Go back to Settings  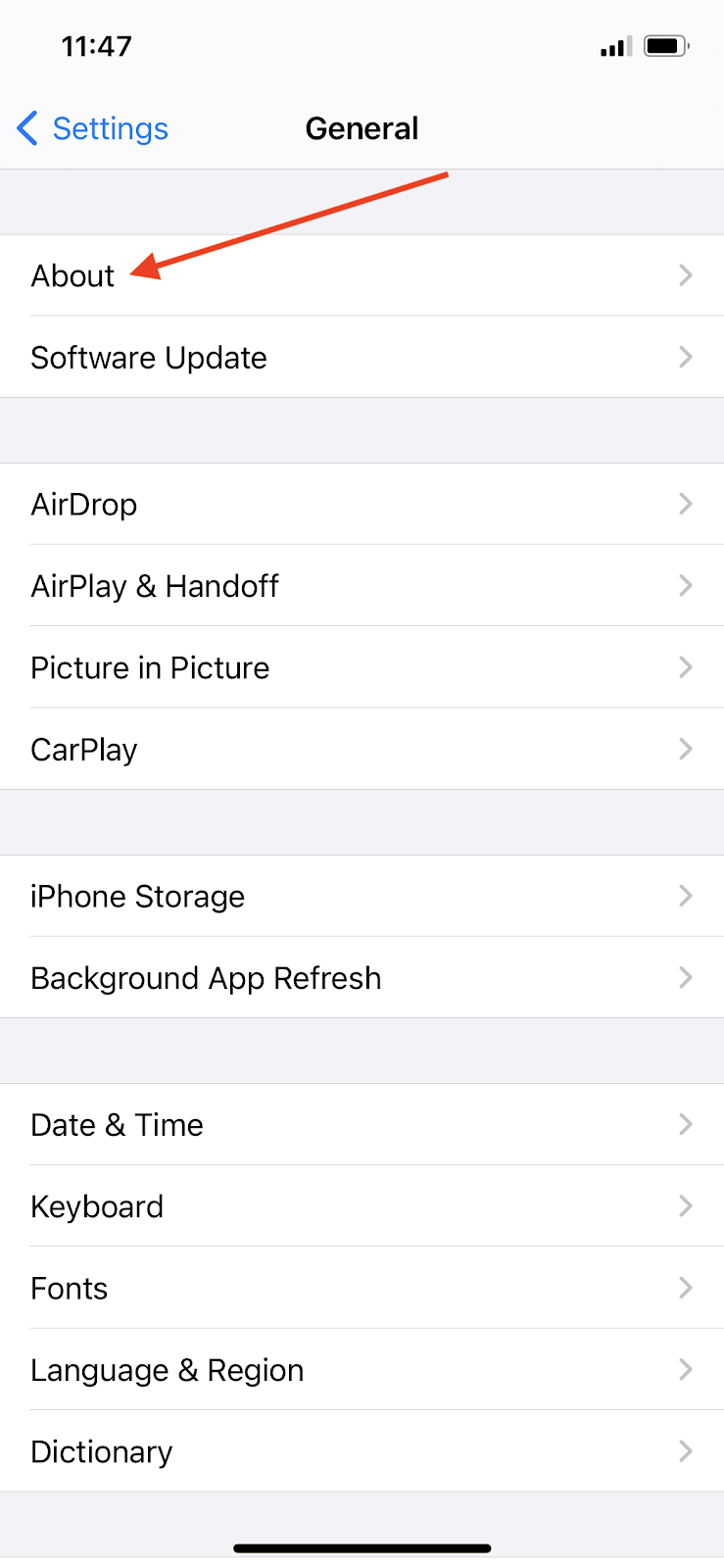[93, 128]
